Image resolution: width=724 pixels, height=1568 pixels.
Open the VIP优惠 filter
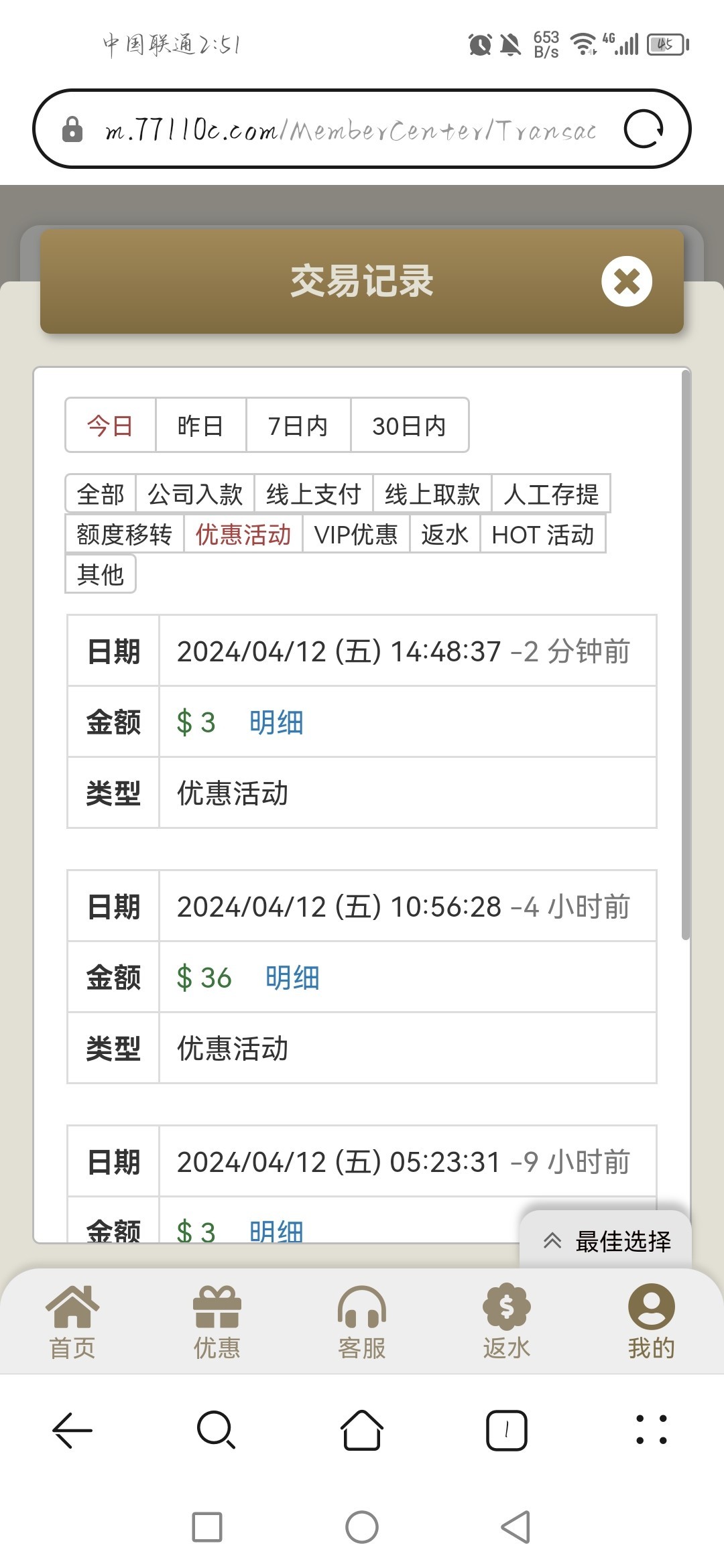(356, 535)
